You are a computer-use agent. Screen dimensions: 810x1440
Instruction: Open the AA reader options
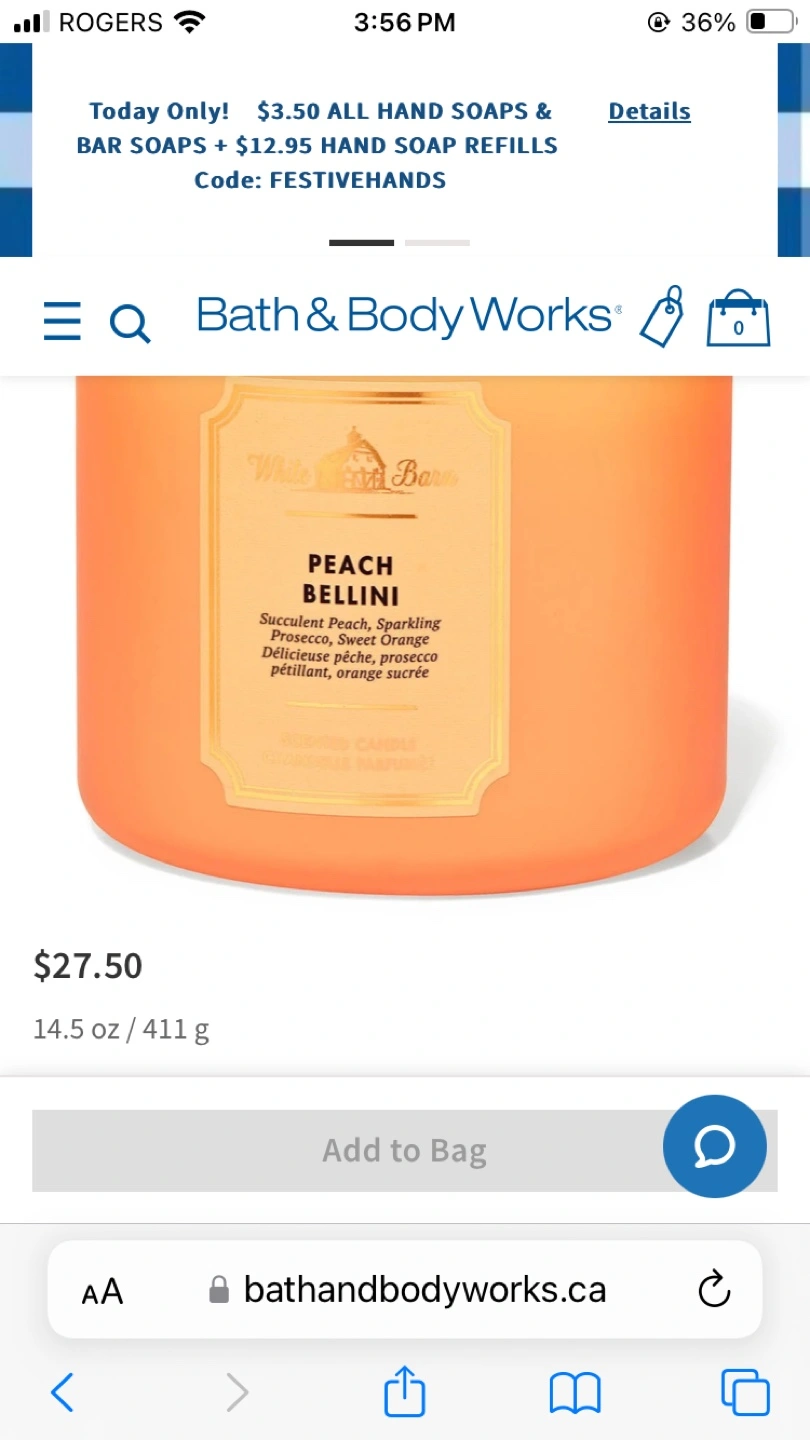pos(102,1291)
